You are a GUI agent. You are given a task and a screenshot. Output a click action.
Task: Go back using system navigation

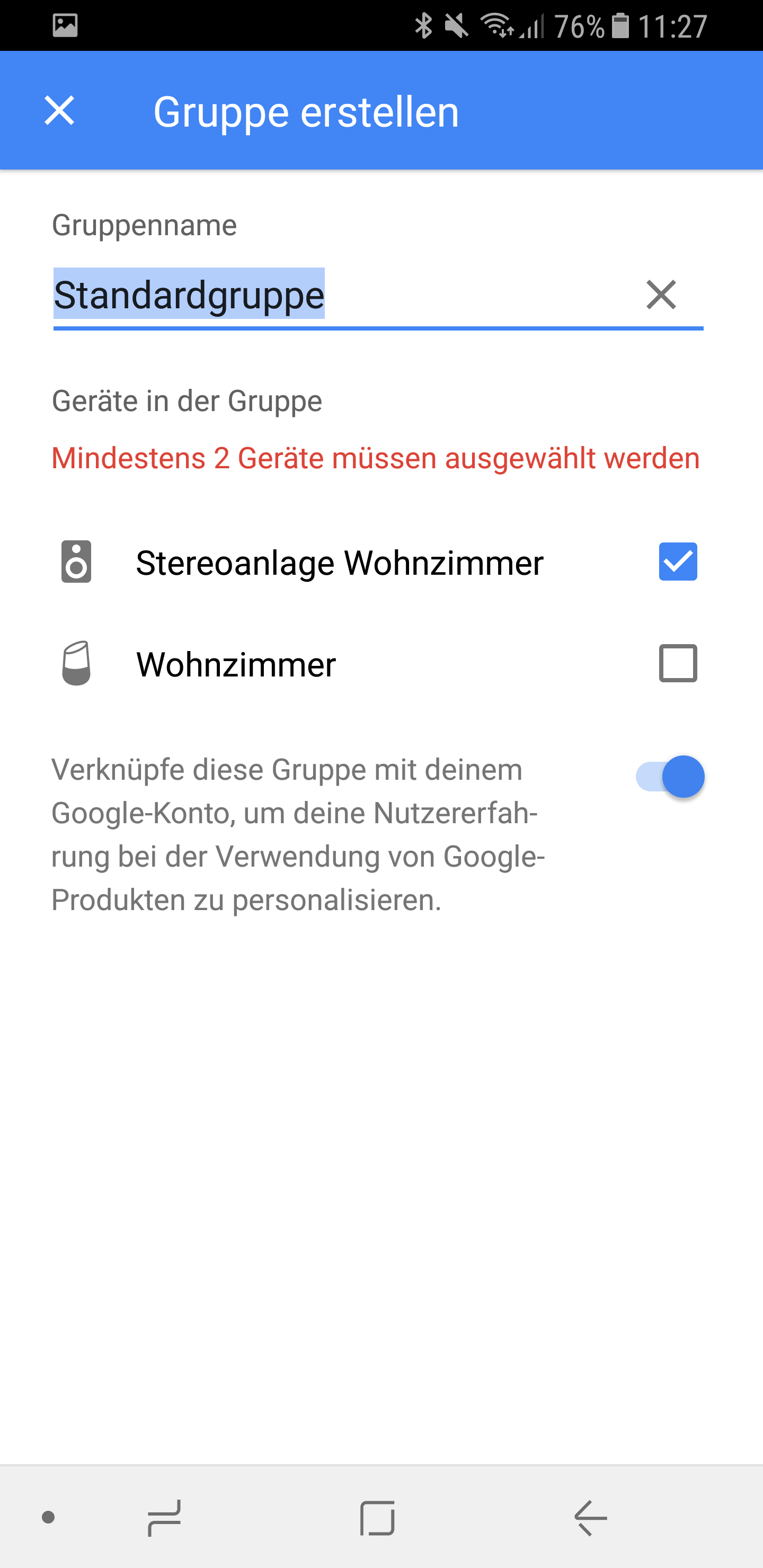[590, 1518]
